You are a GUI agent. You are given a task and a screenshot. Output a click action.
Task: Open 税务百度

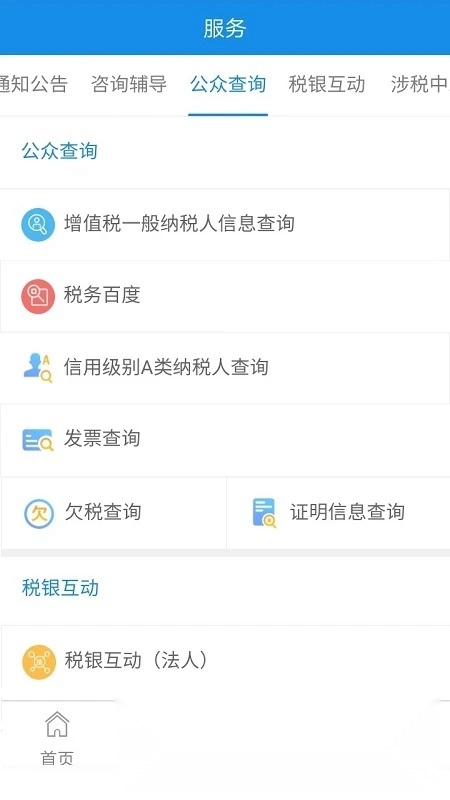click(225, 296)
